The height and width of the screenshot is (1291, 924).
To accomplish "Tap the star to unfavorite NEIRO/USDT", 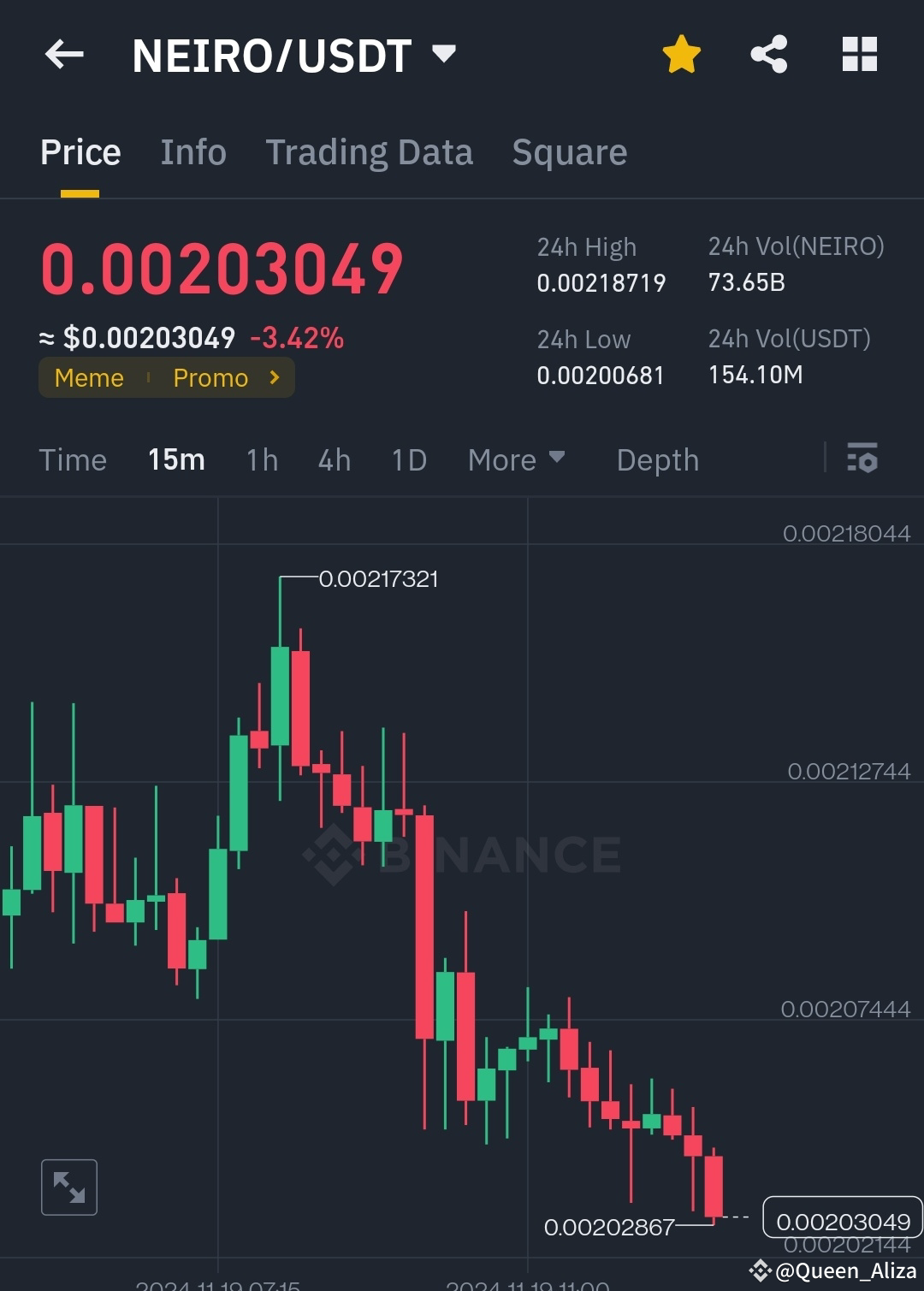I will 681,53.
